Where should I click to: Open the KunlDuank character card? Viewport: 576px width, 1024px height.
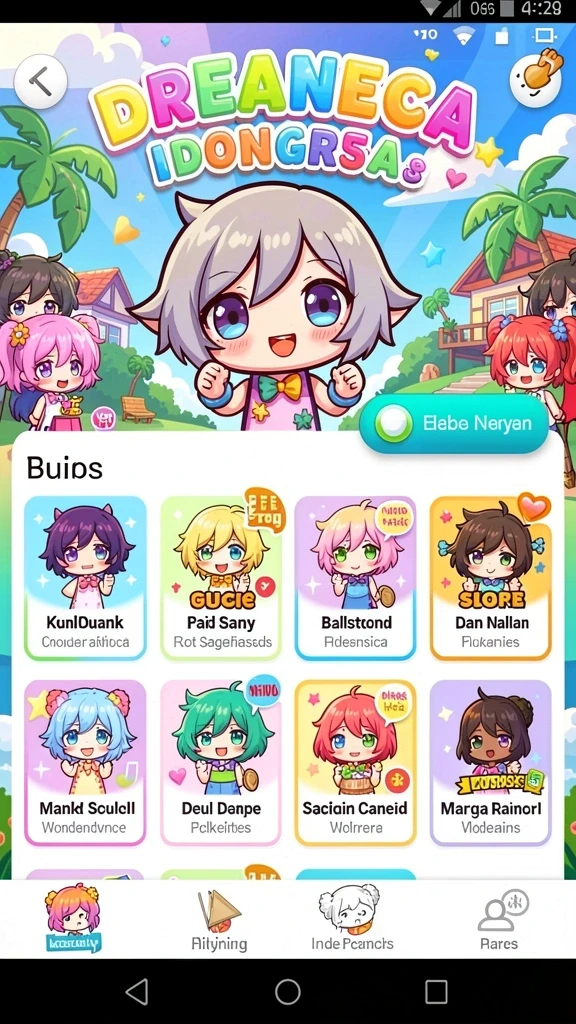click(x=85, y=578)
